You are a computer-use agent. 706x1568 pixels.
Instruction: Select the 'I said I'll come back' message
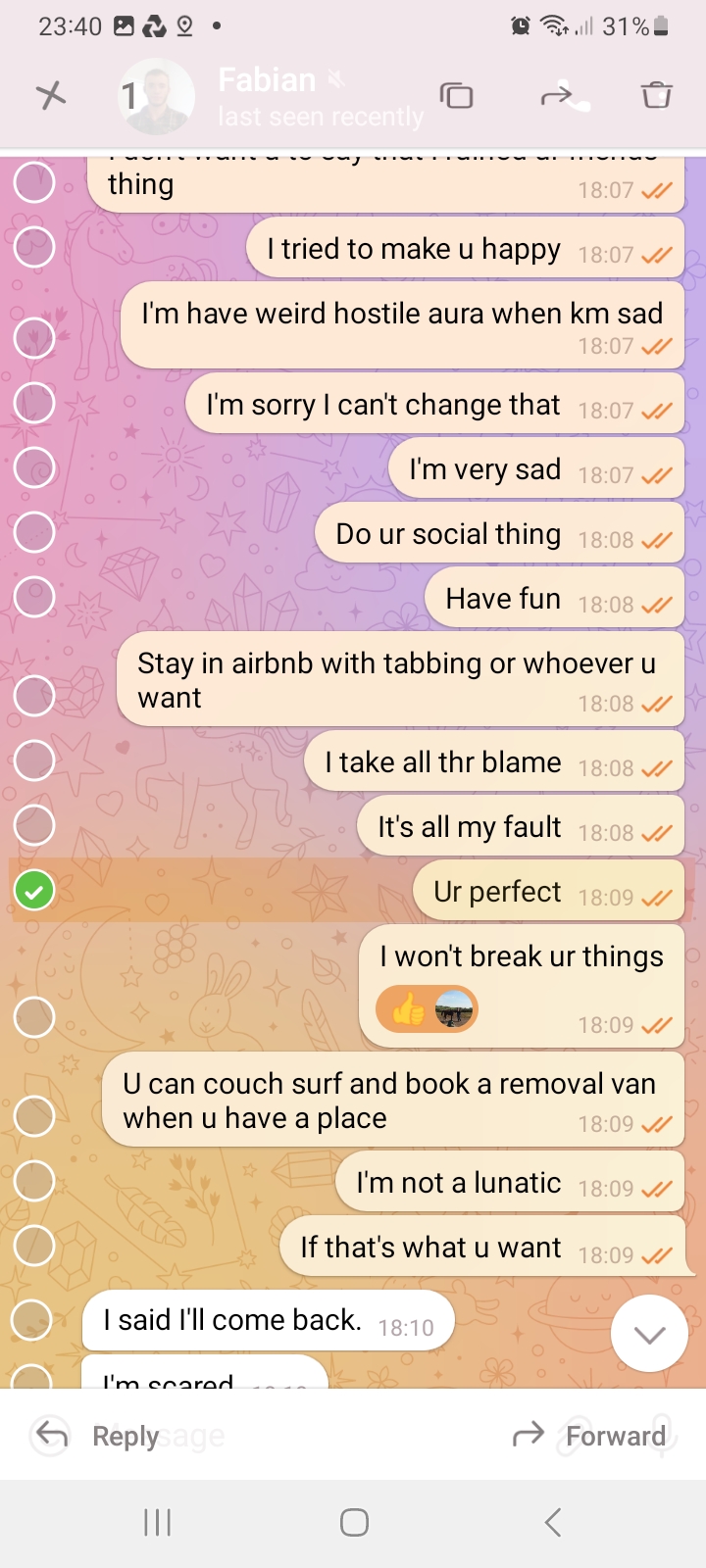(32, 1320)
